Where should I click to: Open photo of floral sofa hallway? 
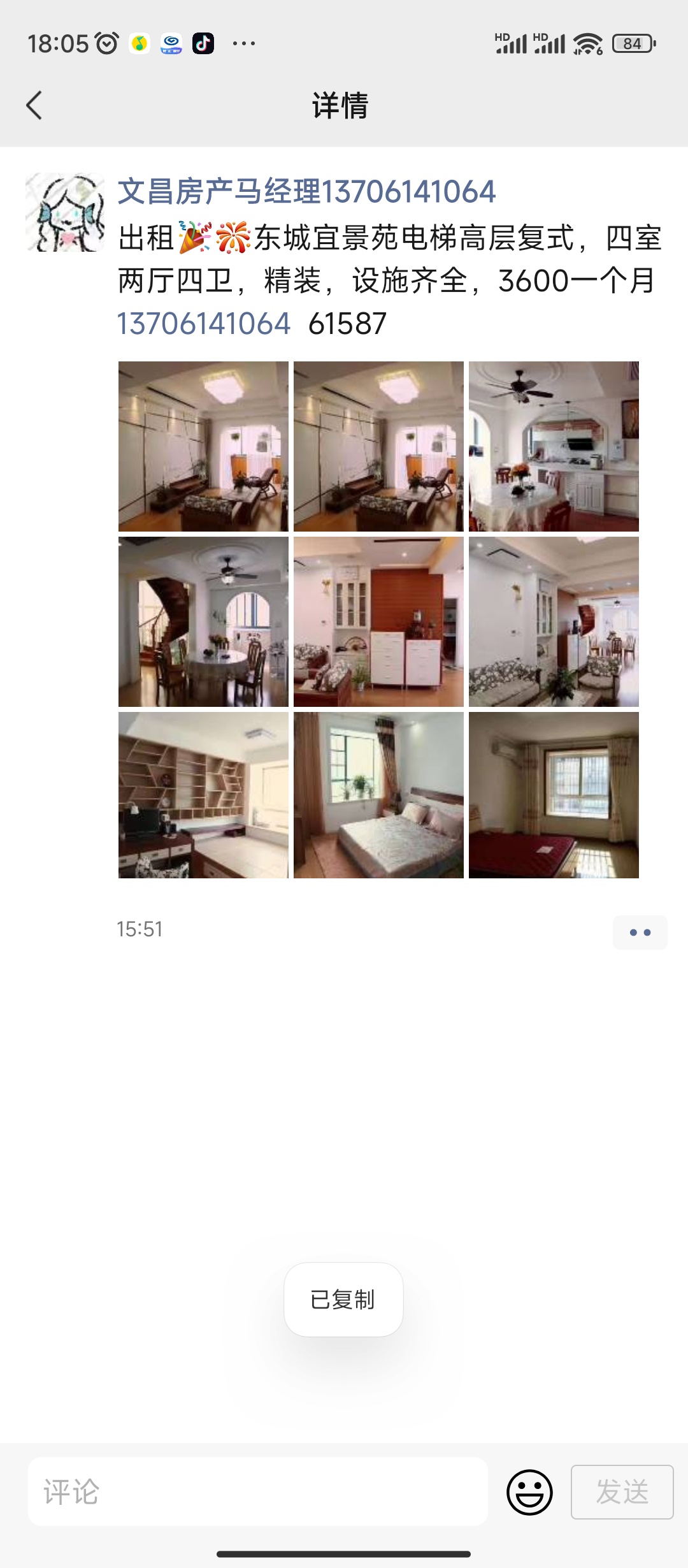coord(554,621)
